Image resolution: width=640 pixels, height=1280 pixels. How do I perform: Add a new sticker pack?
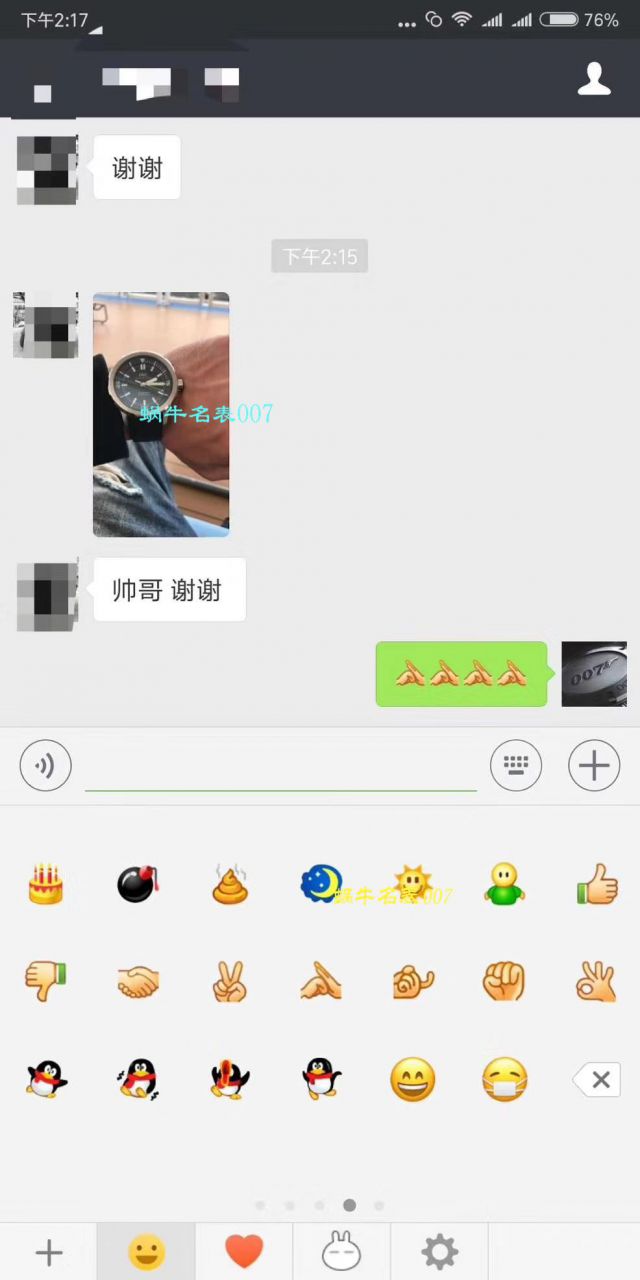48,1252
